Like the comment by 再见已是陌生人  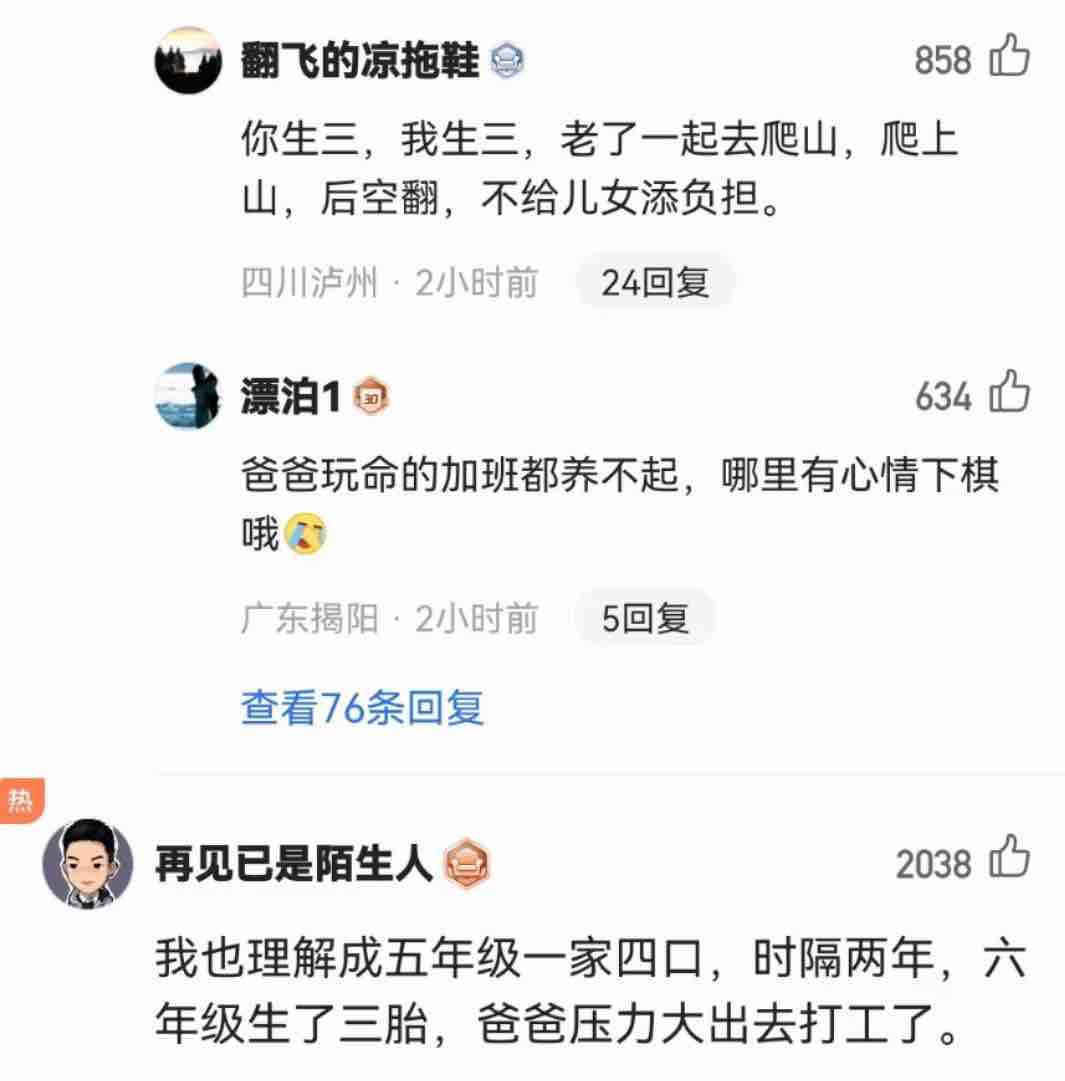(x=1009, y=860)
